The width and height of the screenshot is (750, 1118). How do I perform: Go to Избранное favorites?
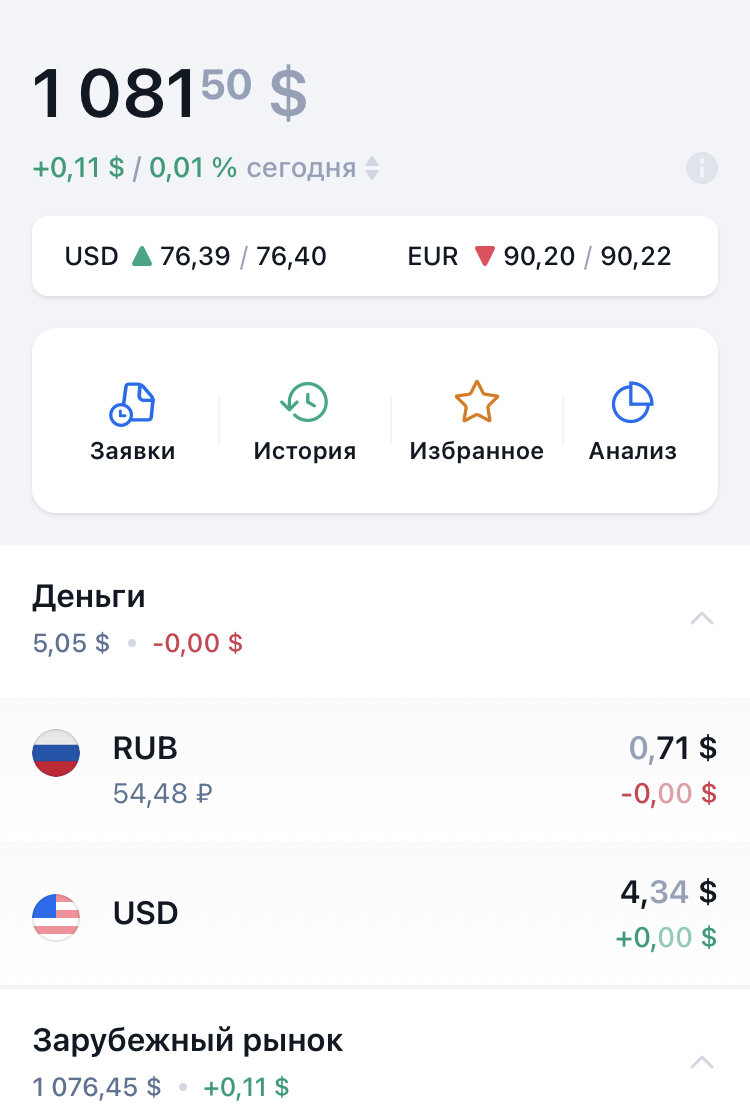pos(476,422)
